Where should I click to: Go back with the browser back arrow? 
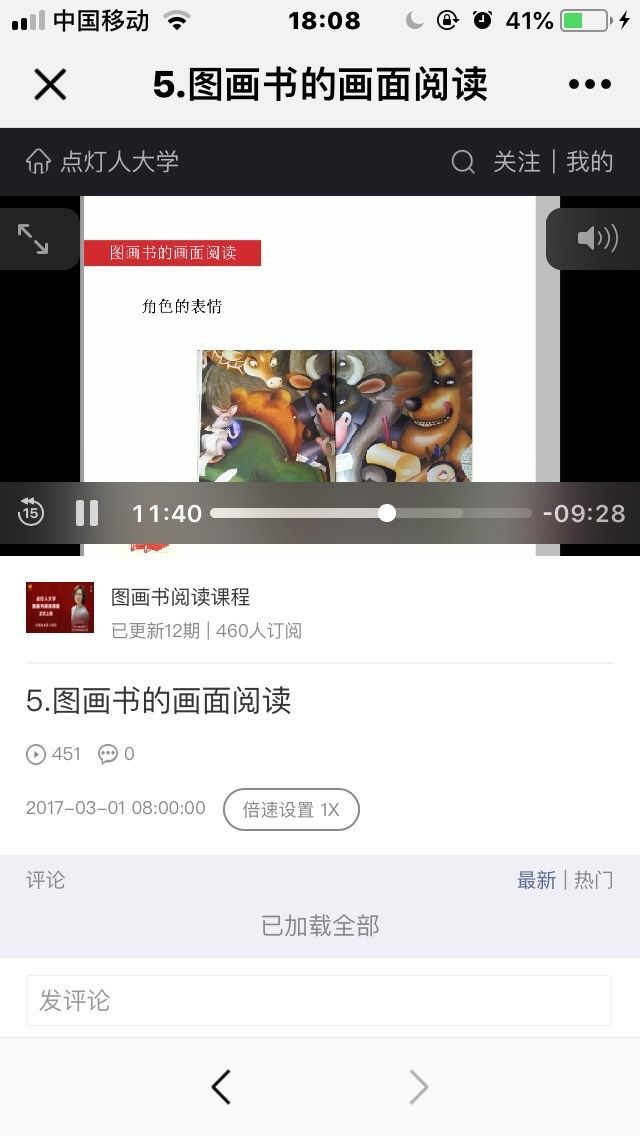tap(221, 1087)
